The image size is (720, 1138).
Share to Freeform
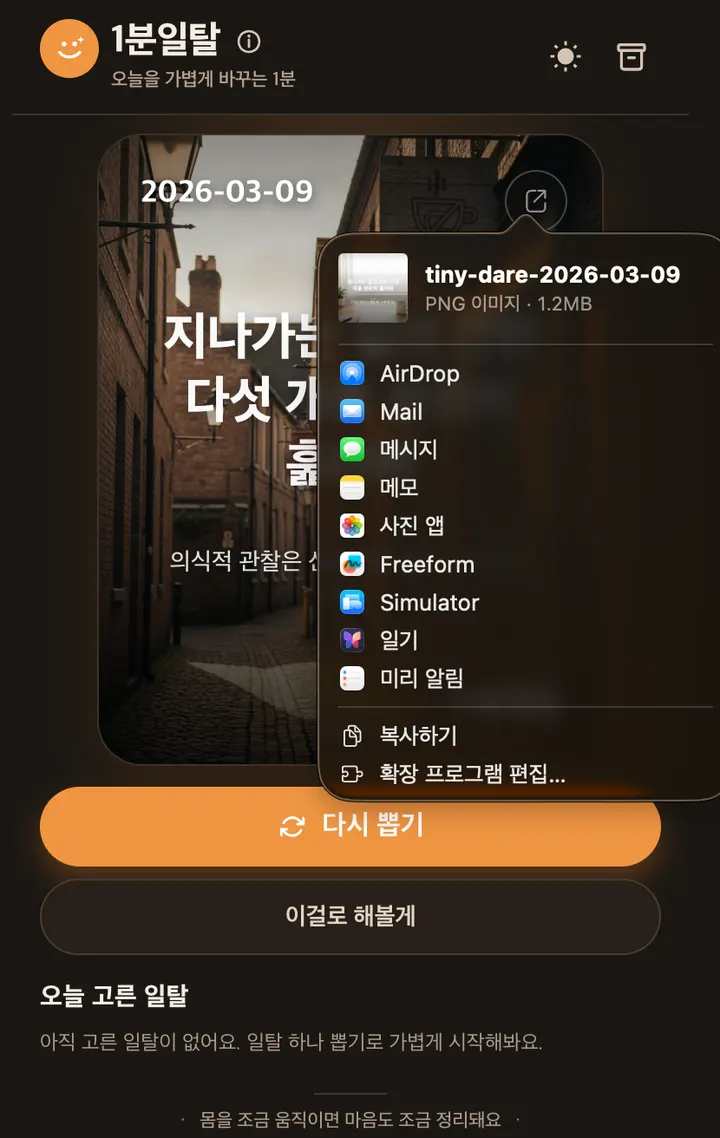pyautogui.click(x=427, y=564)
